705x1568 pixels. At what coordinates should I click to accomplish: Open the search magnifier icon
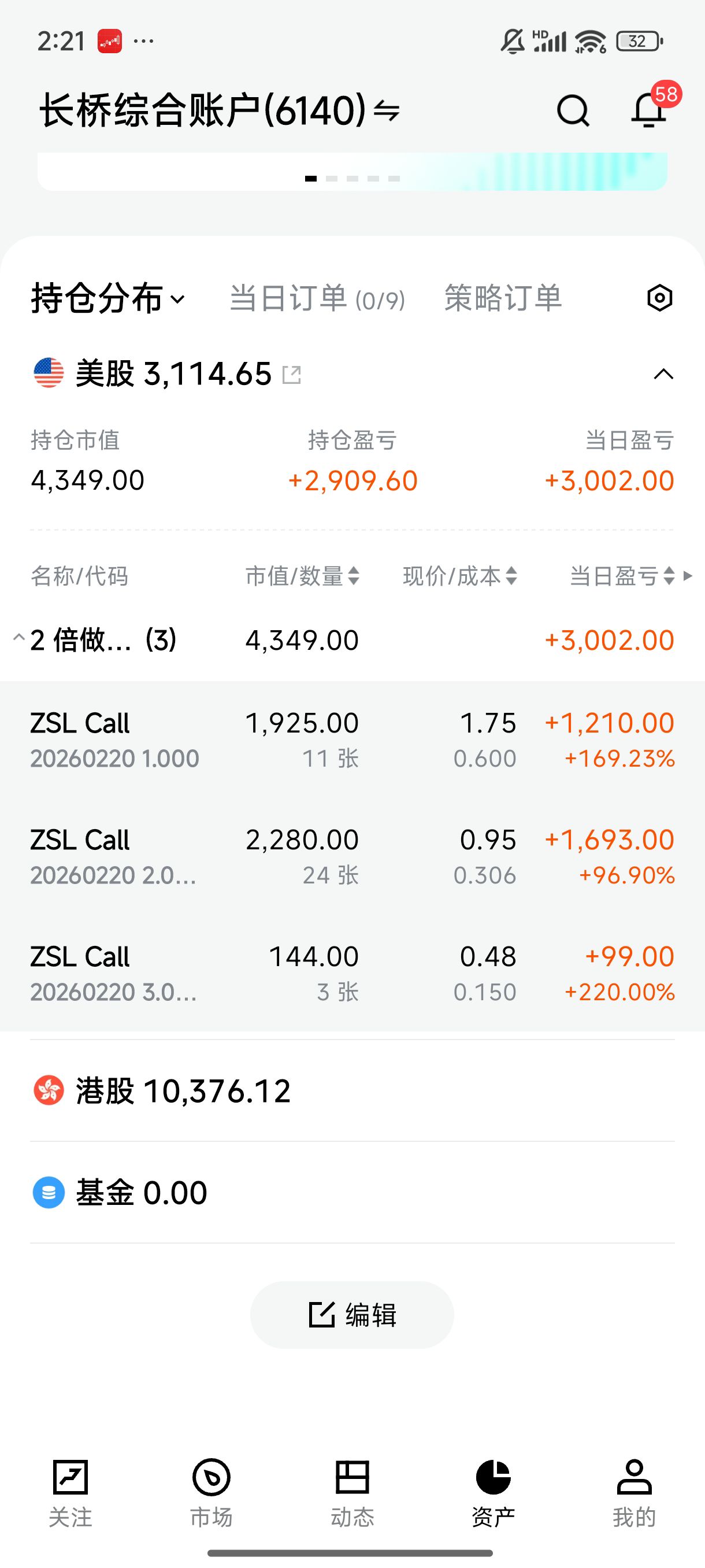pos(573,111)
